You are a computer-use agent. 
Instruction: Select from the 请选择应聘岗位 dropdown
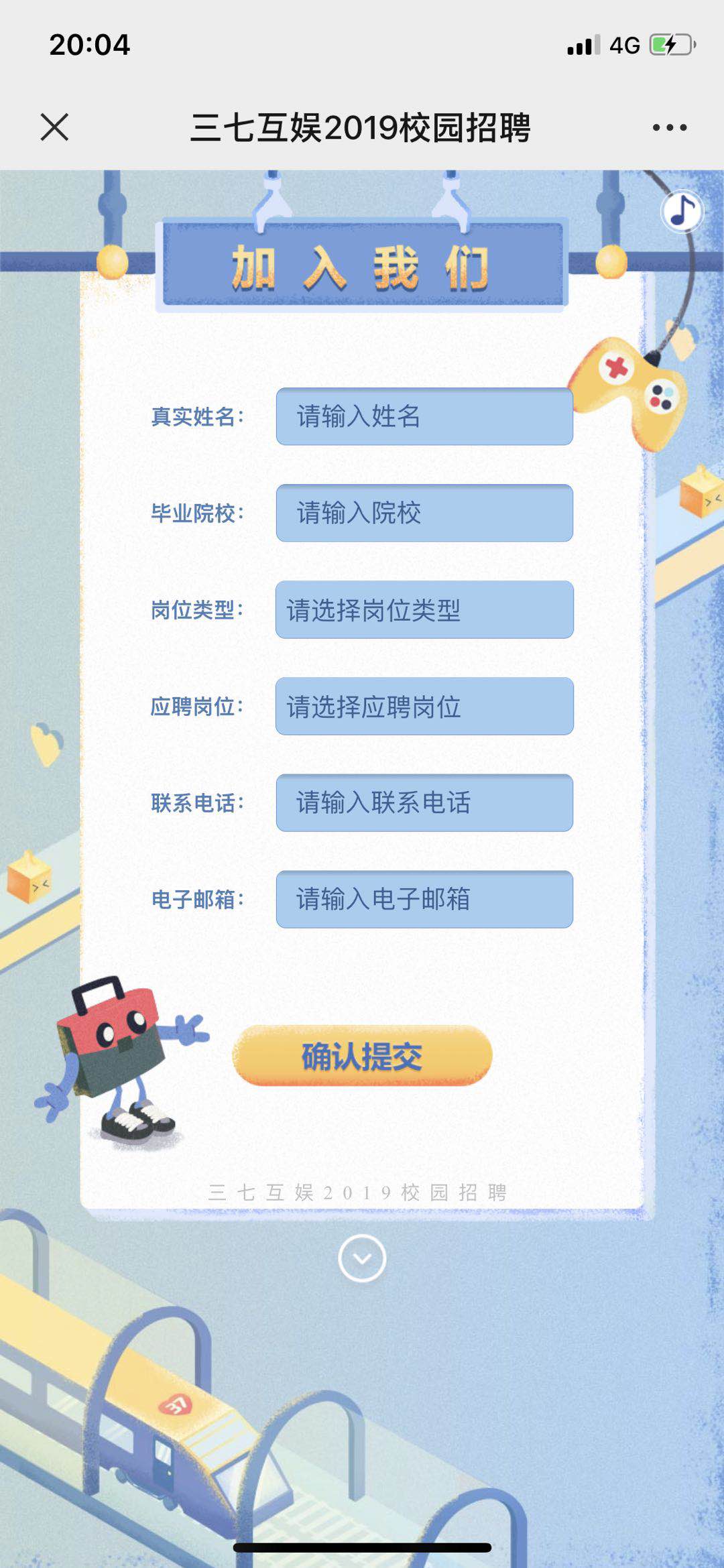tap(424, 706)
